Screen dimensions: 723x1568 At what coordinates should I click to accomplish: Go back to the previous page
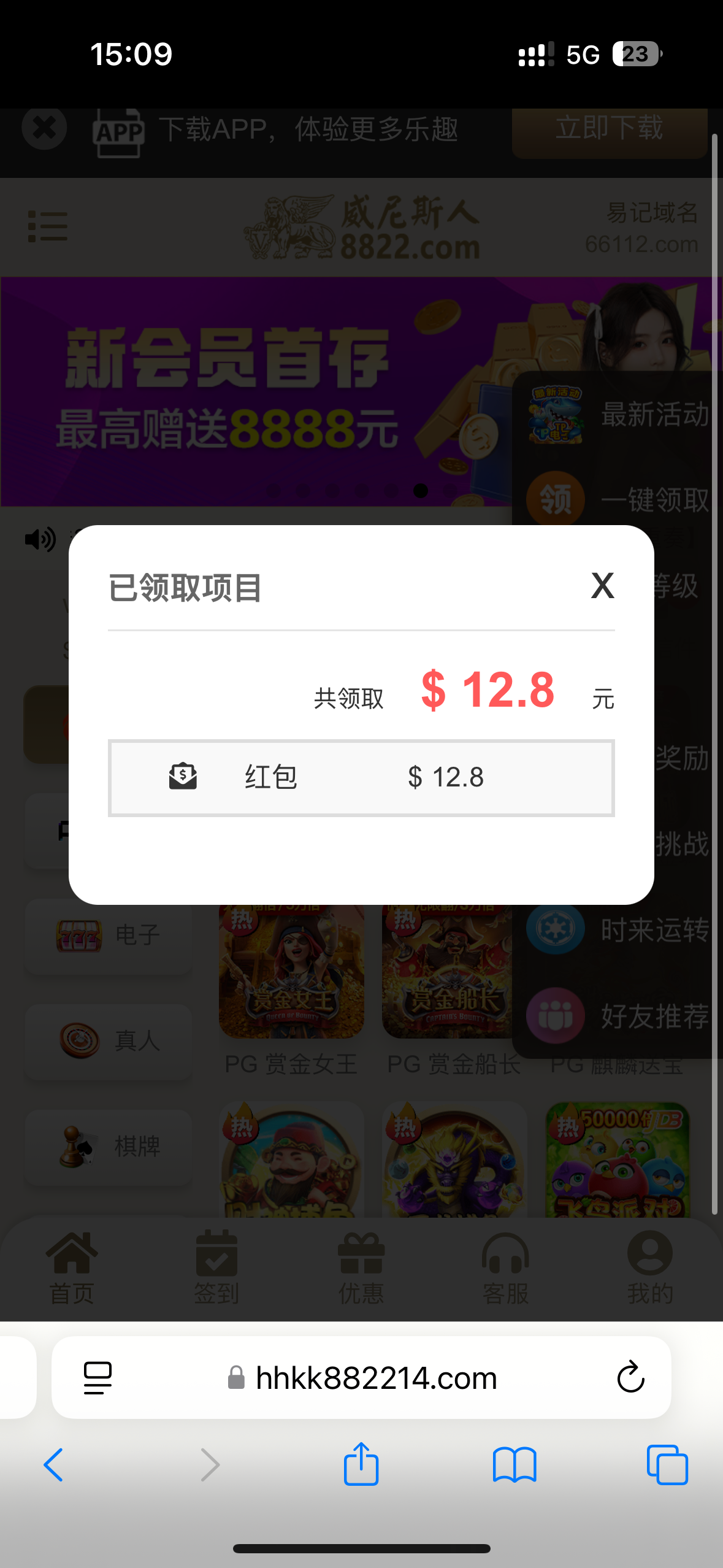coord(53,1465)
